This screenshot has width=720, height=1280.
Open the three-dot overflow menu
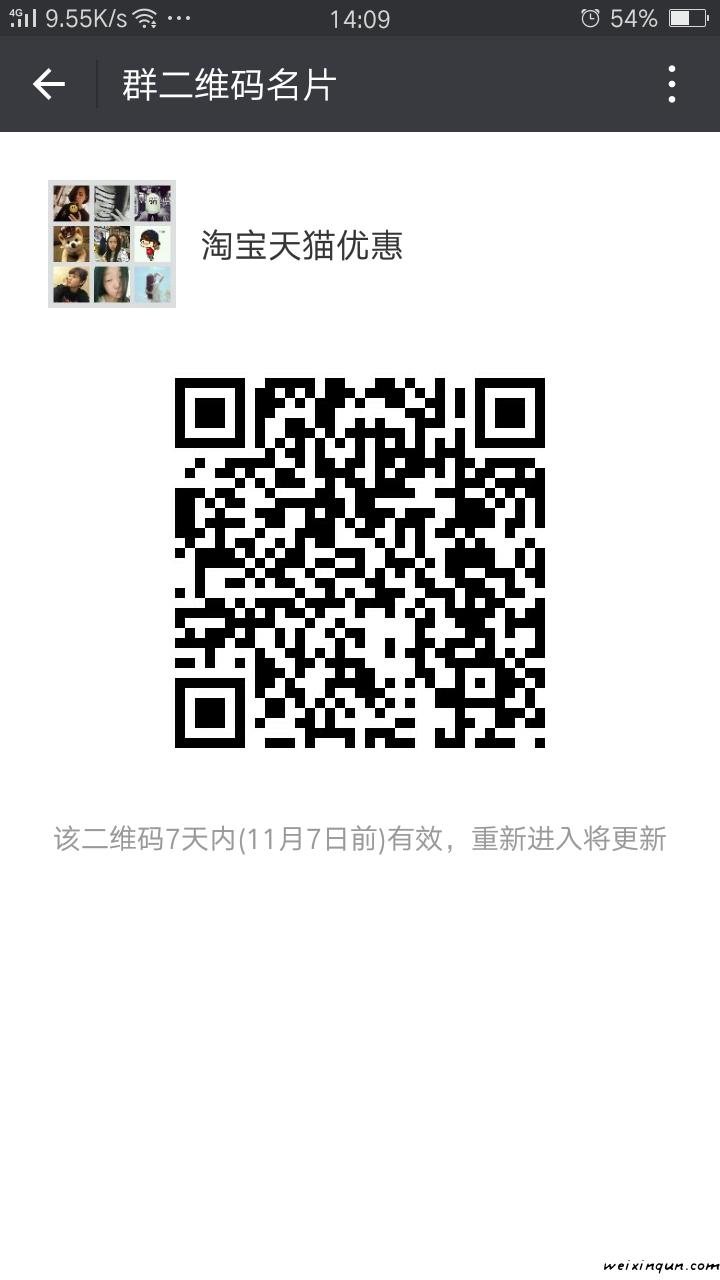672,85
